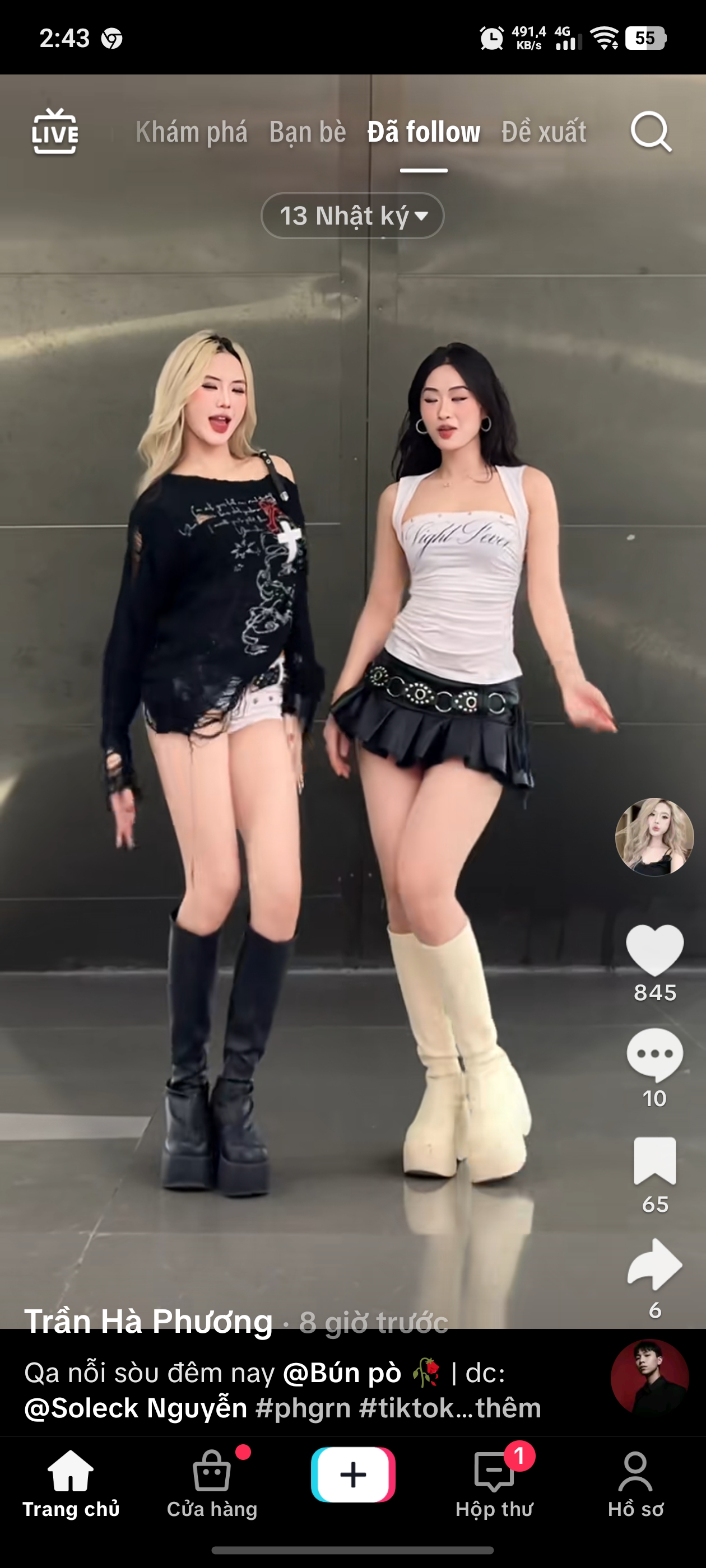The width and height of the screenshot is (706, 1568).
Task: Expand the 13 Nhật ký dropdown
Action: point(352,216)
